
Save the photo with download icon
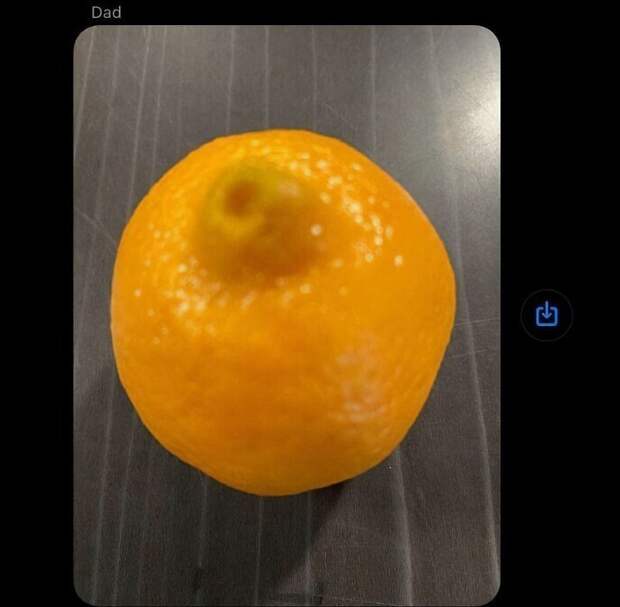click(546, 315)
